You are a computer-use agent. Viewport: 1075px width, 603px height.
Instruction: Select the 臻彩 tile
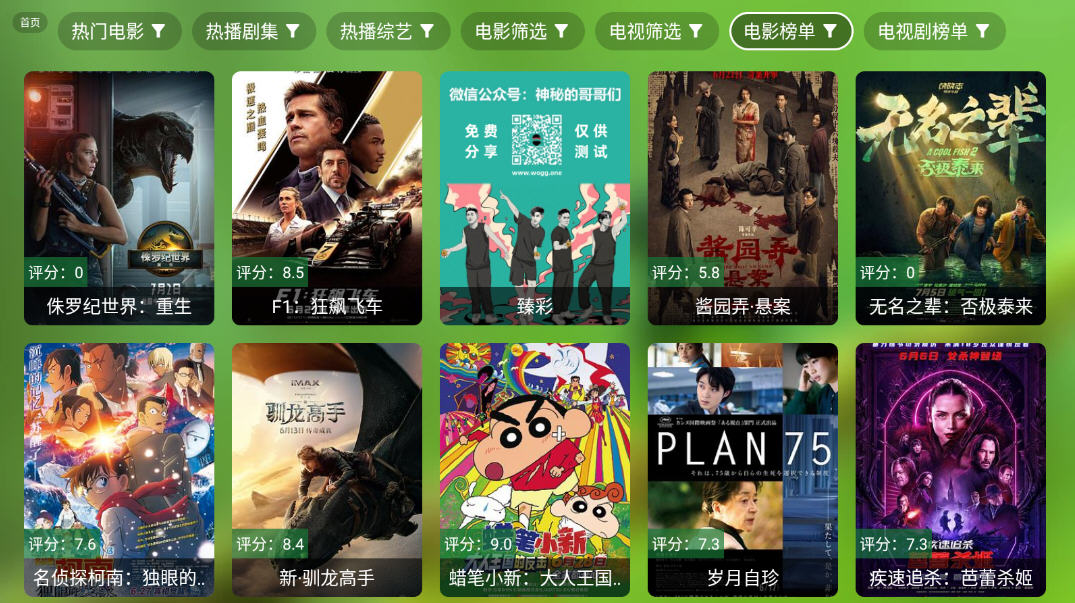tap(535, 197)
